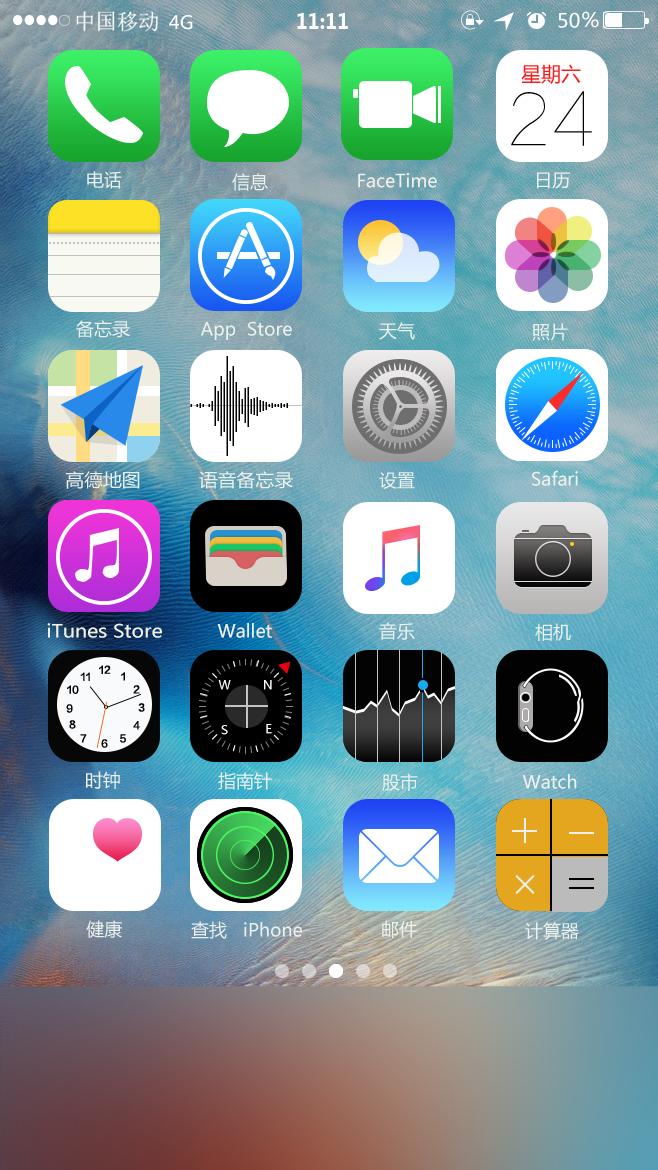Viewport: 658px width, 1170px height.
Task: Open the 邮件 mail app
Action: pos(398,855)
